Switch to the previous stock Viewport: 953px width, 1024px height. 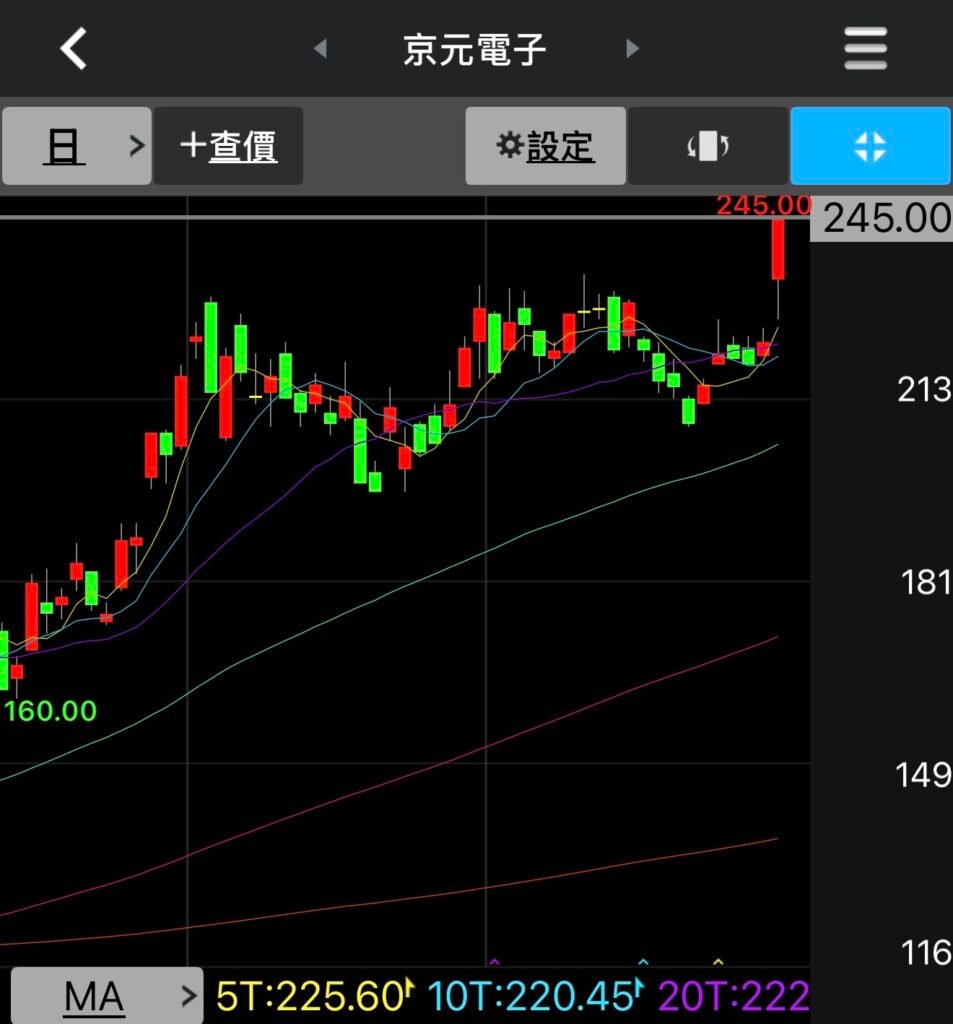click(320, 48)
